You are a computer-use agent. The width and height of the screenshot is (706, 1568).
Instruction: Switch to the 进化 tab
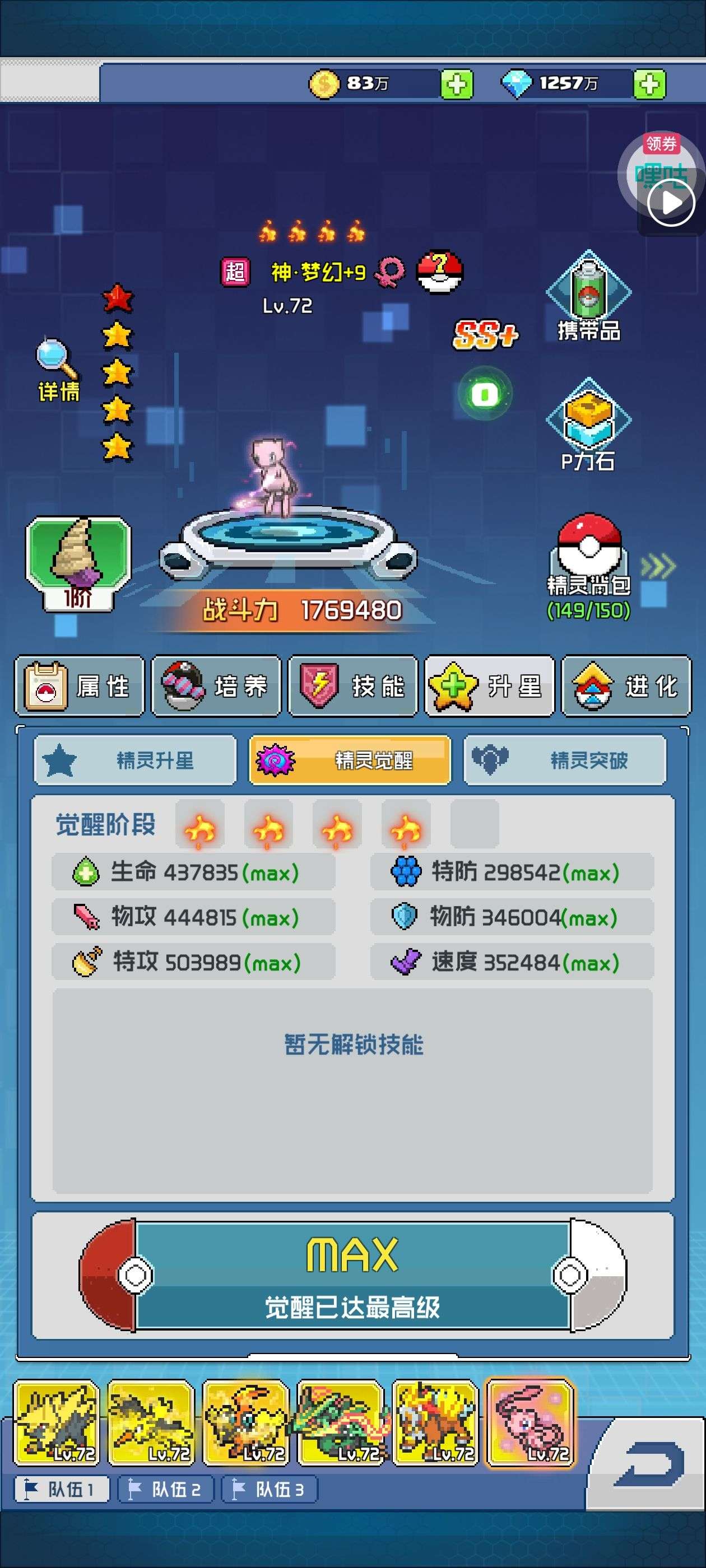click(625, 686)
